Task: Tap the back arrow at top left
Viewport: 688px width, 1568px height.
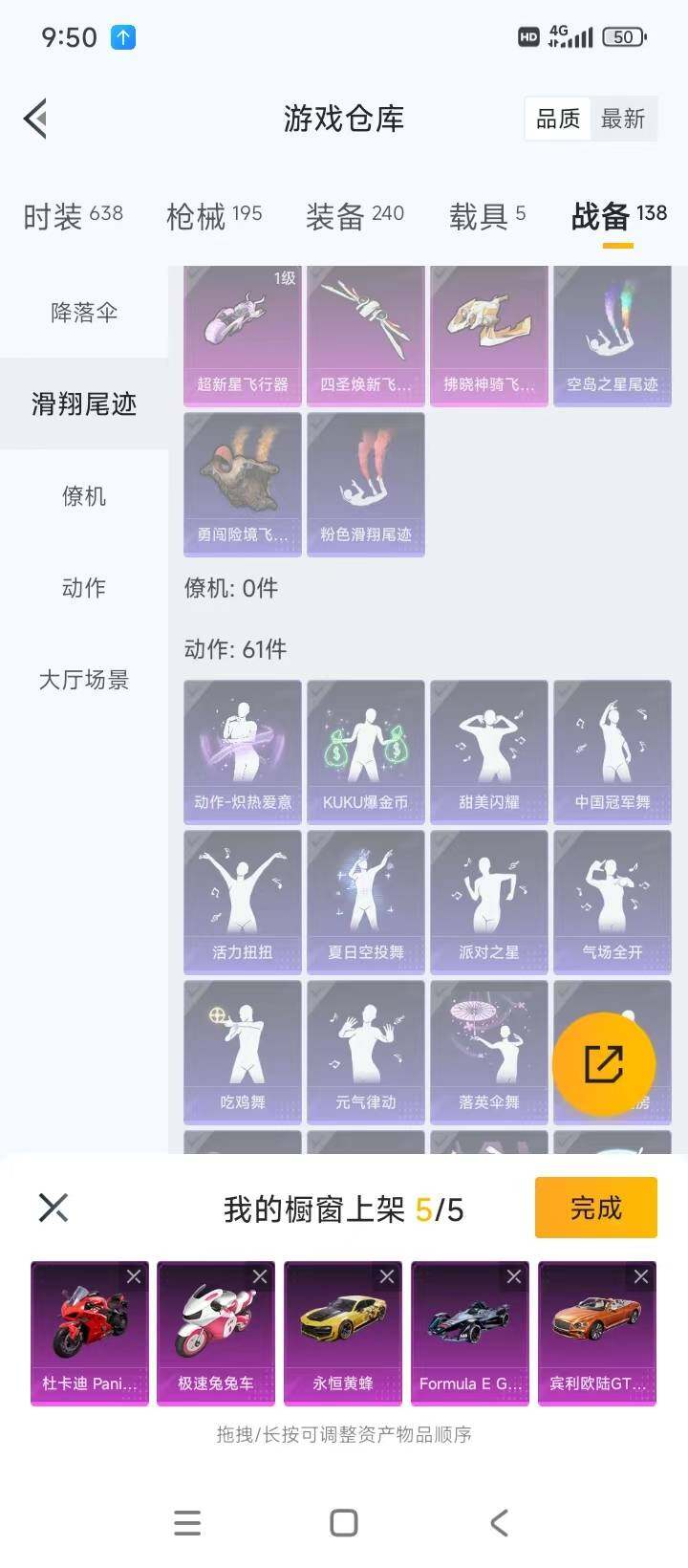Action: (35, 118)
